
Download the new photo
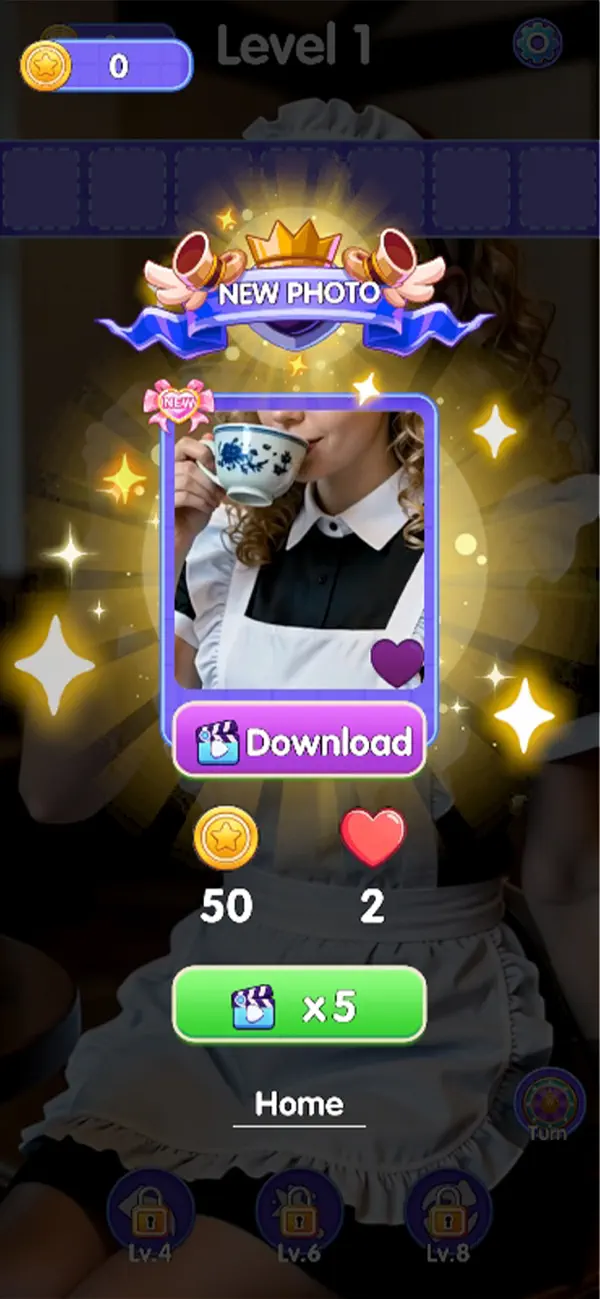(x=300, y=741)
